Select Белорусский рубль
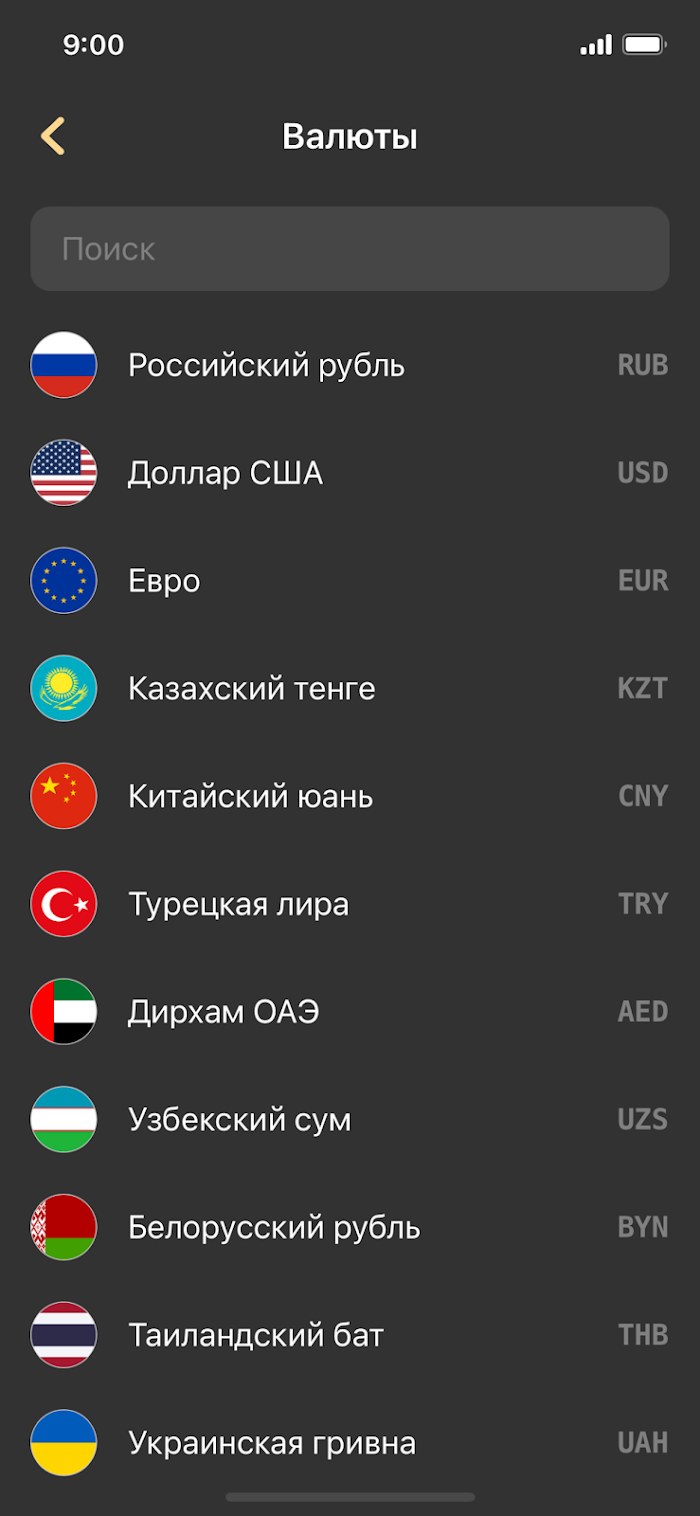Screen dimensions: 700x1516 tap(350, 1228)
